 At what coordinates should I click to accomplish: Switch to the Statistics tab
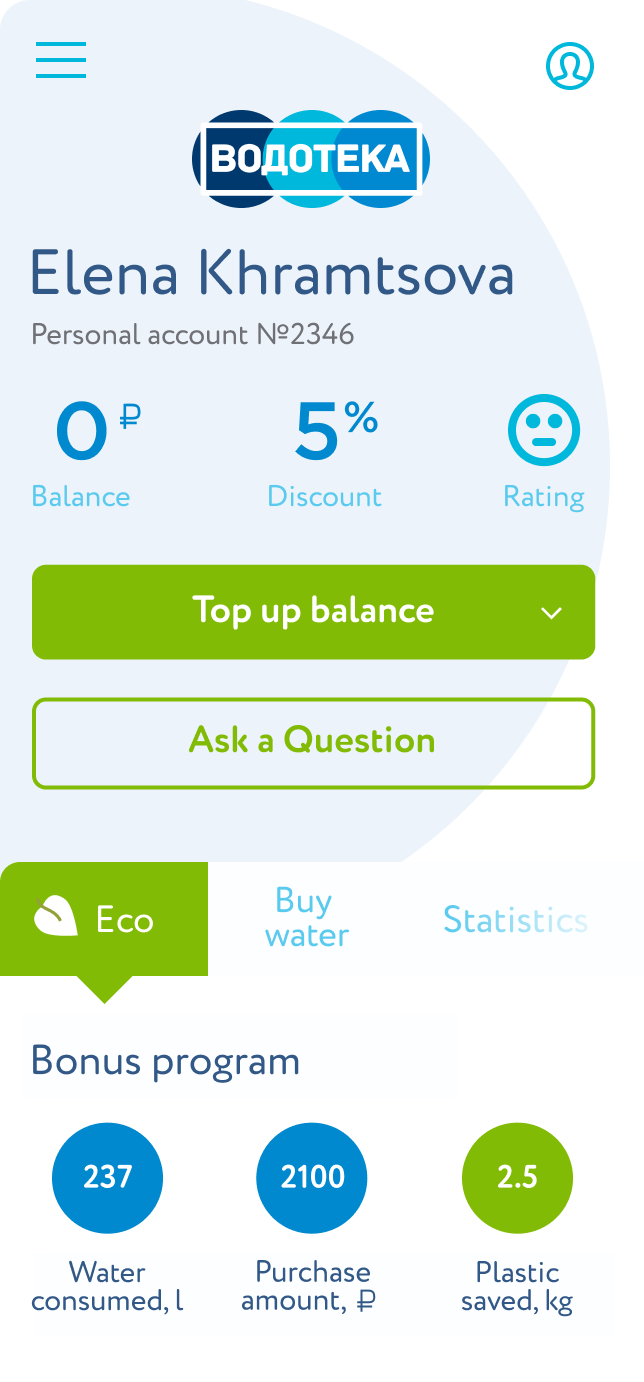(x=515, y=919)
